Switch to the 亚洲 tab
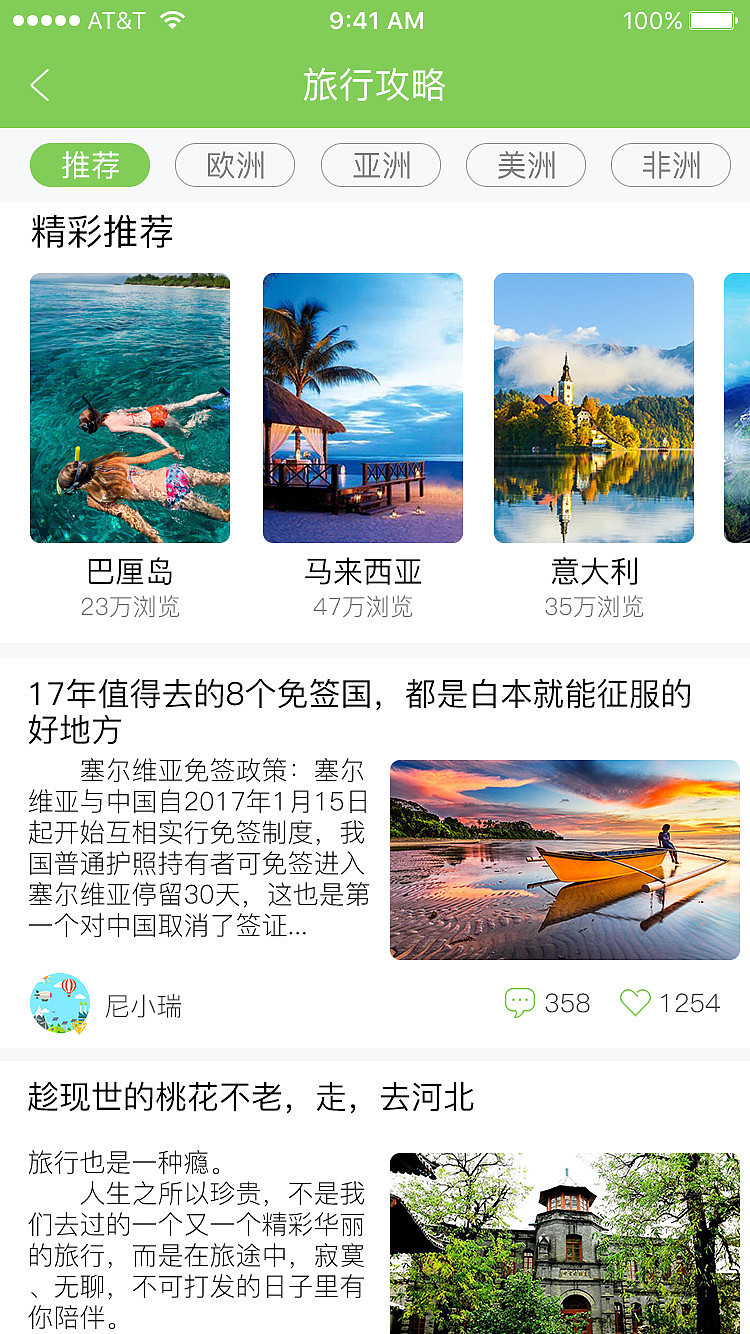The height and width of the screenshot is (1334, 750). [380, 164]
